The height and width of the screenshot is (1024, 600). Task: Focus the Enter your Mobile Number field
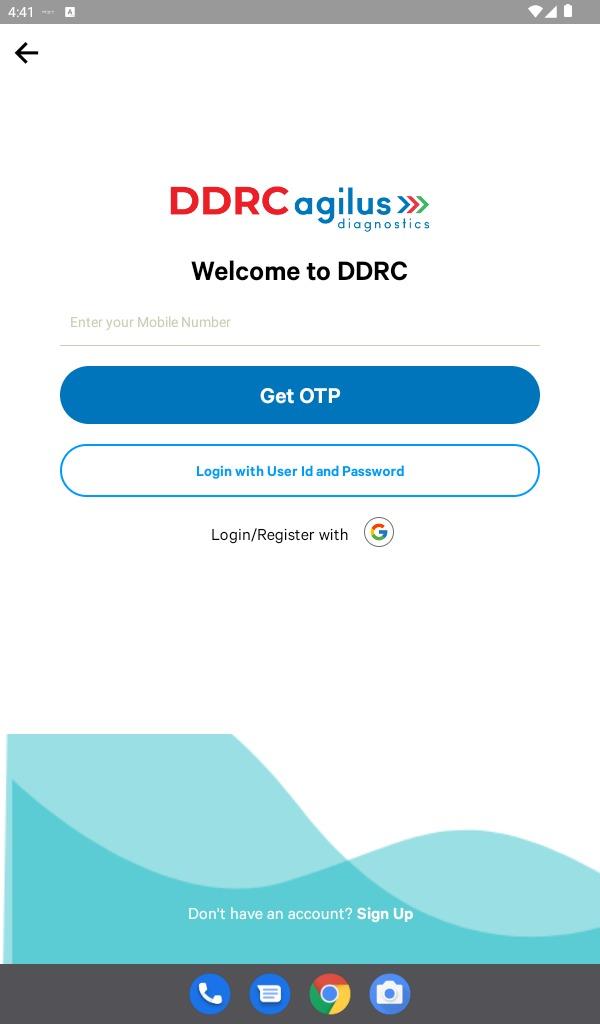[x=300, y=323]
